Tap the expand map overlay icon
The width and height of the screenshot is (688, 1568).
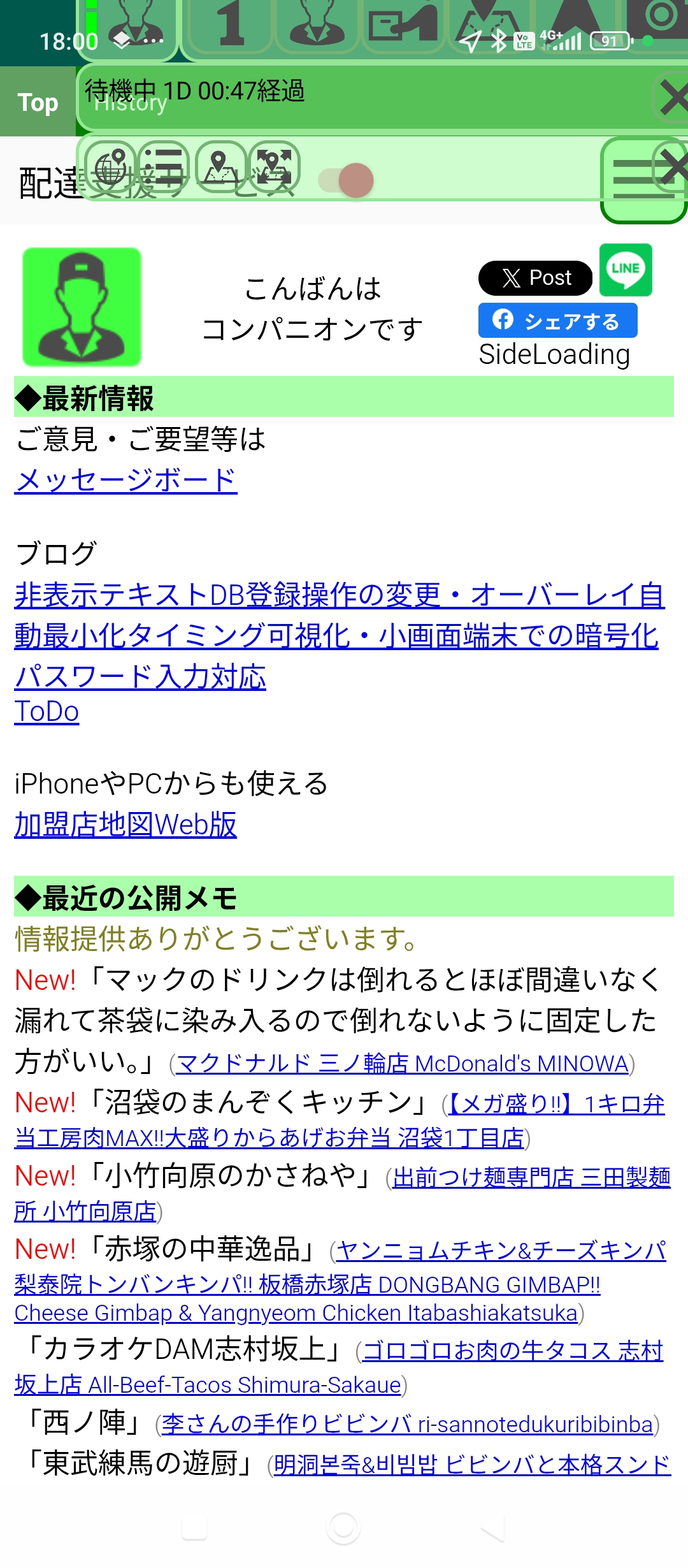(x=274, y=166)
